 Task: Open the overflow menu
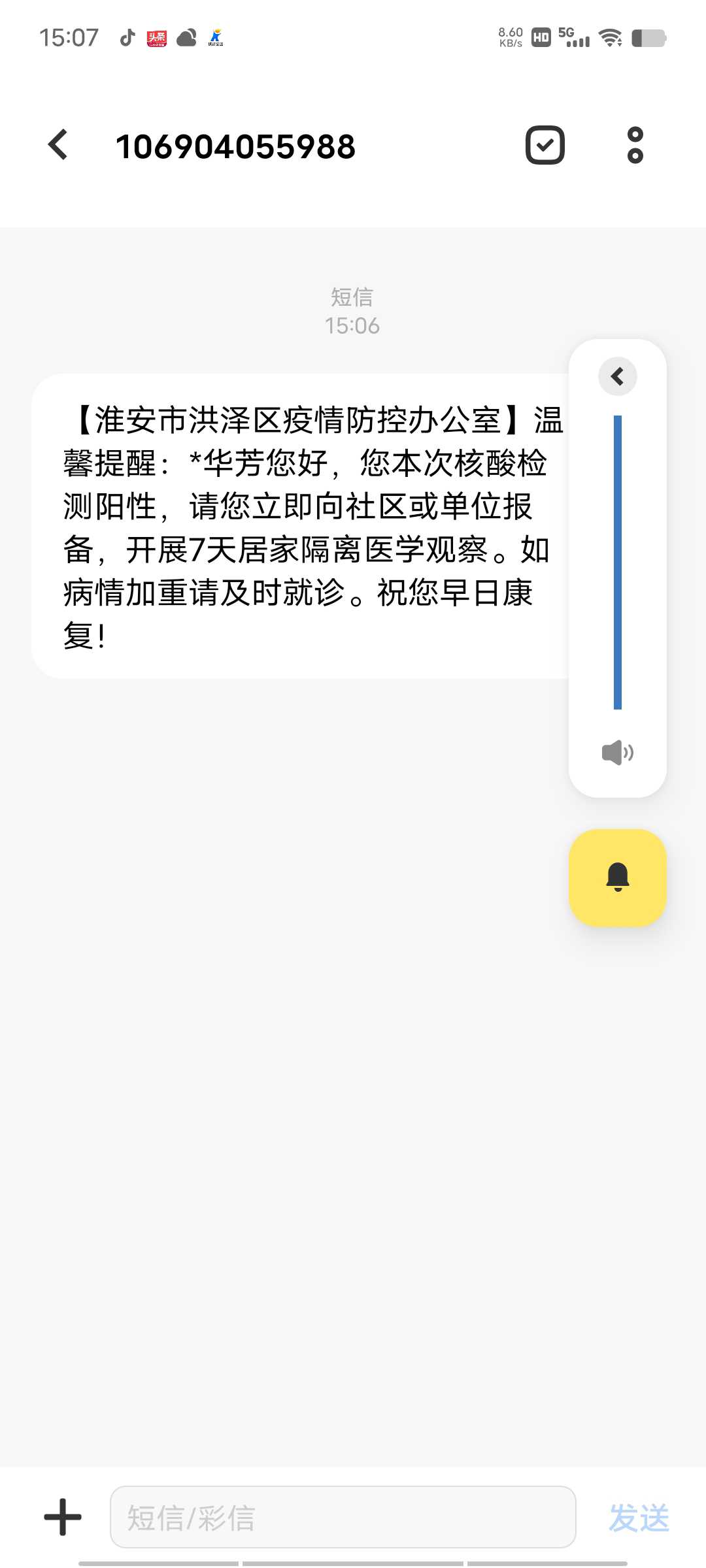(635, 145)
